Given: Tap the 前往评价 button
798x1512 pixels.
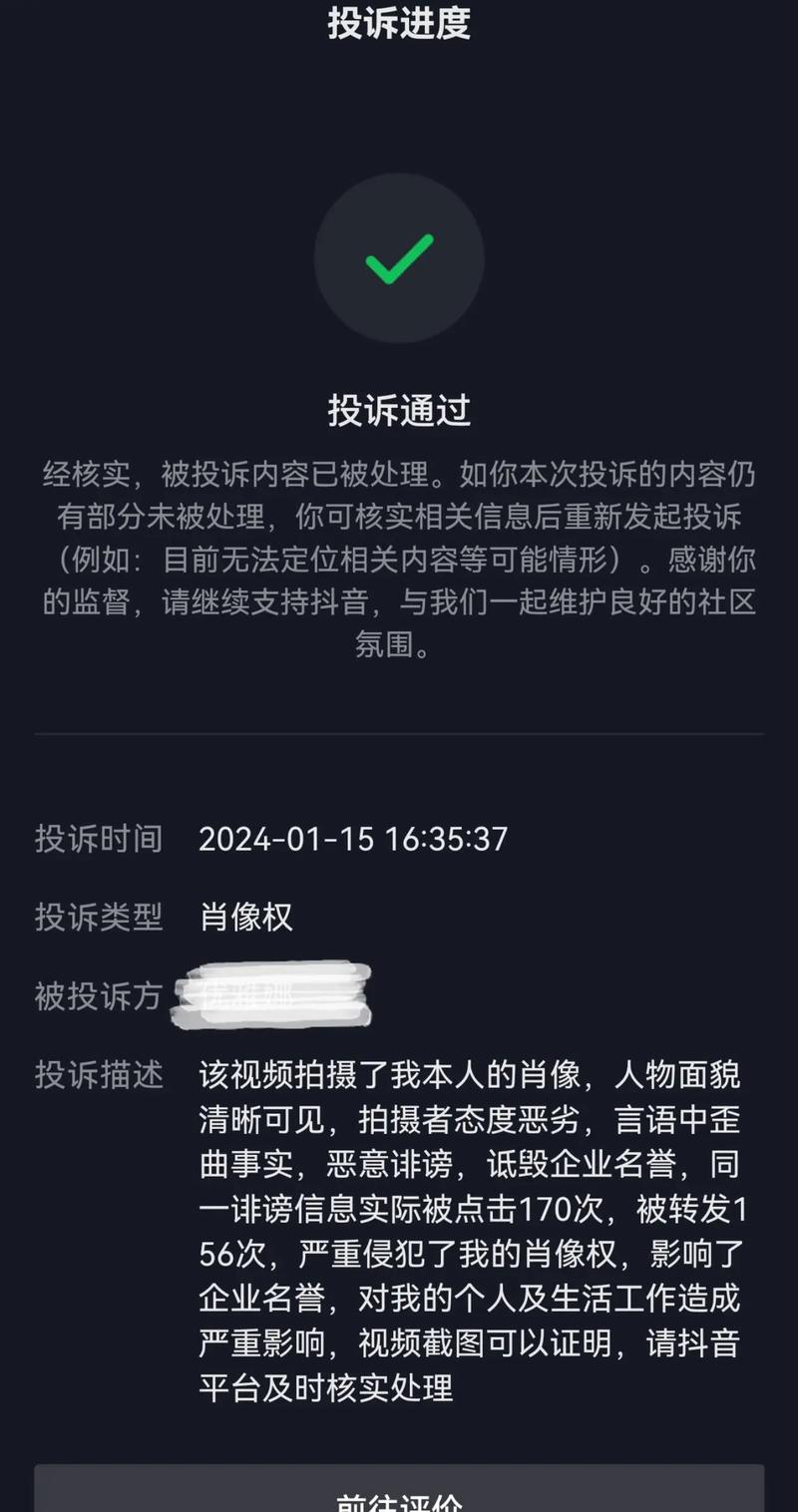Looking at the screenshot, I should pos(399,1493).
